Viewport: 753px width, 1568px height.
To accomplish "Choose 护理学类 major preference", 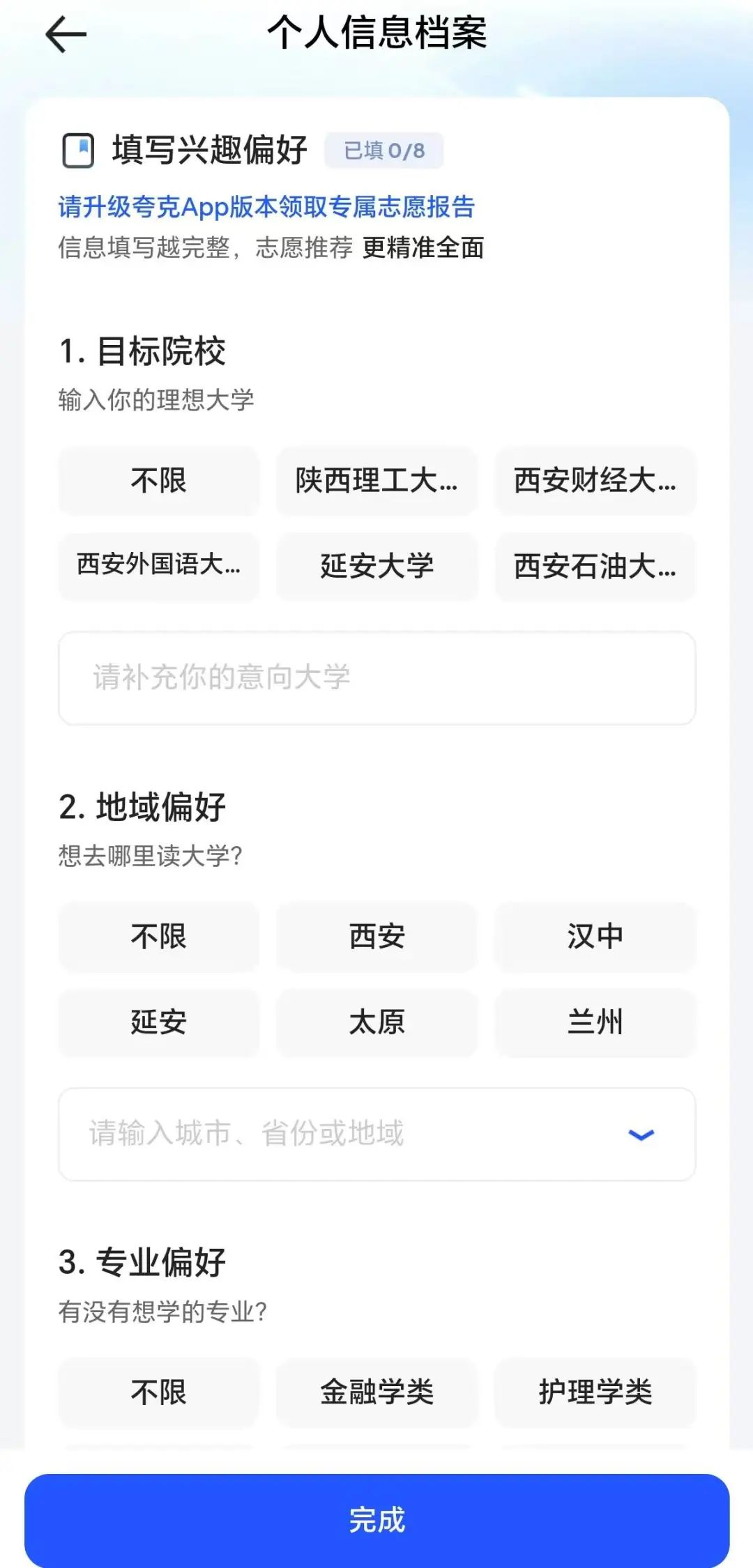I will (595, 1392).
